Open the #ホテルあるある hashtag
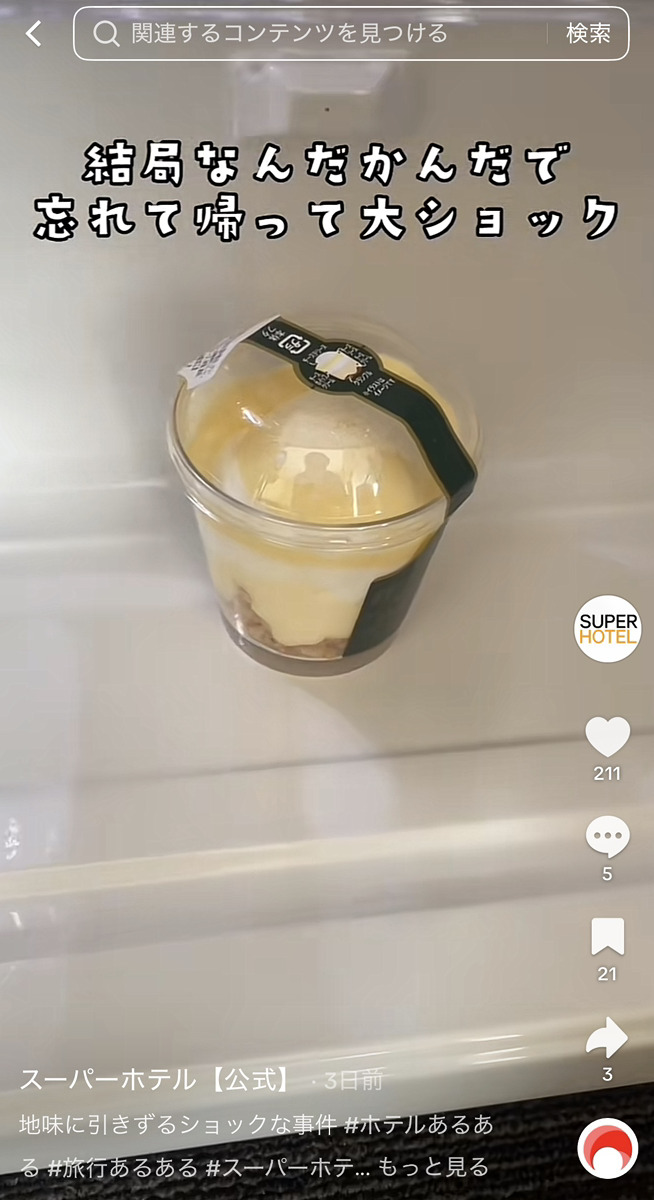Viewport: 654px width, 1200px height. [x=418, y=1124]
